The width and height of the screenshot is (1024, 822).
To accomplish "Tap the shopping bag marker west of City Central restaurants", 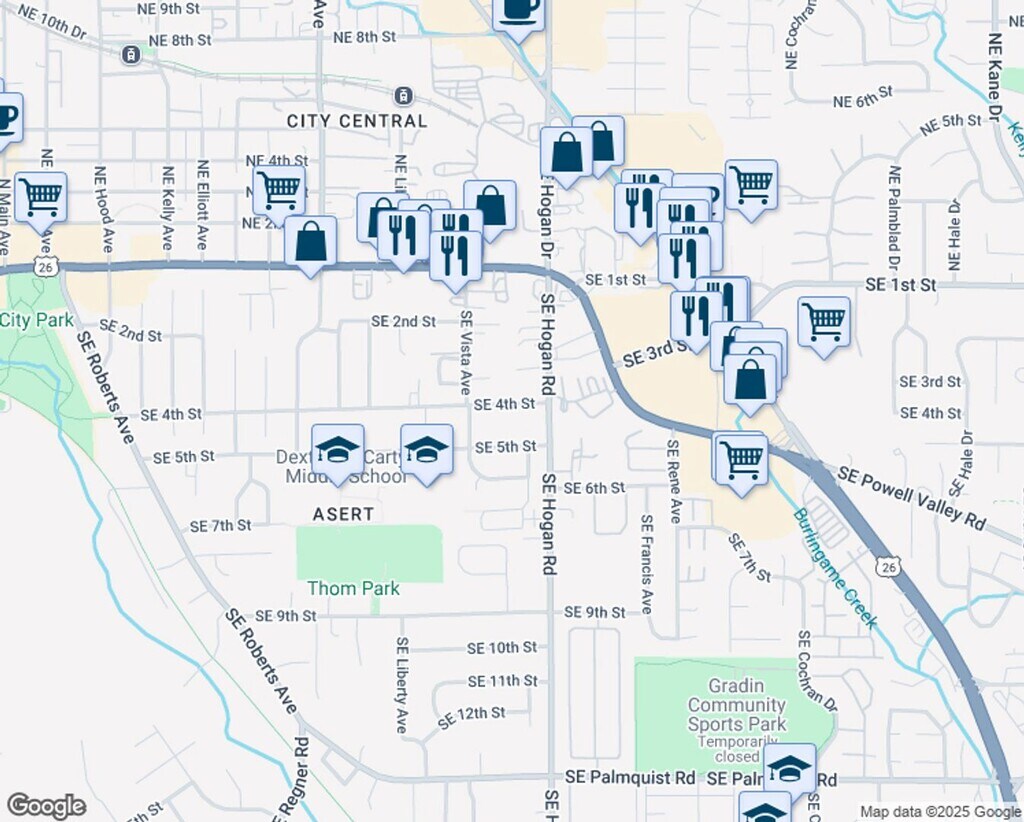I will pyautogui.click(x=310, y=242).
